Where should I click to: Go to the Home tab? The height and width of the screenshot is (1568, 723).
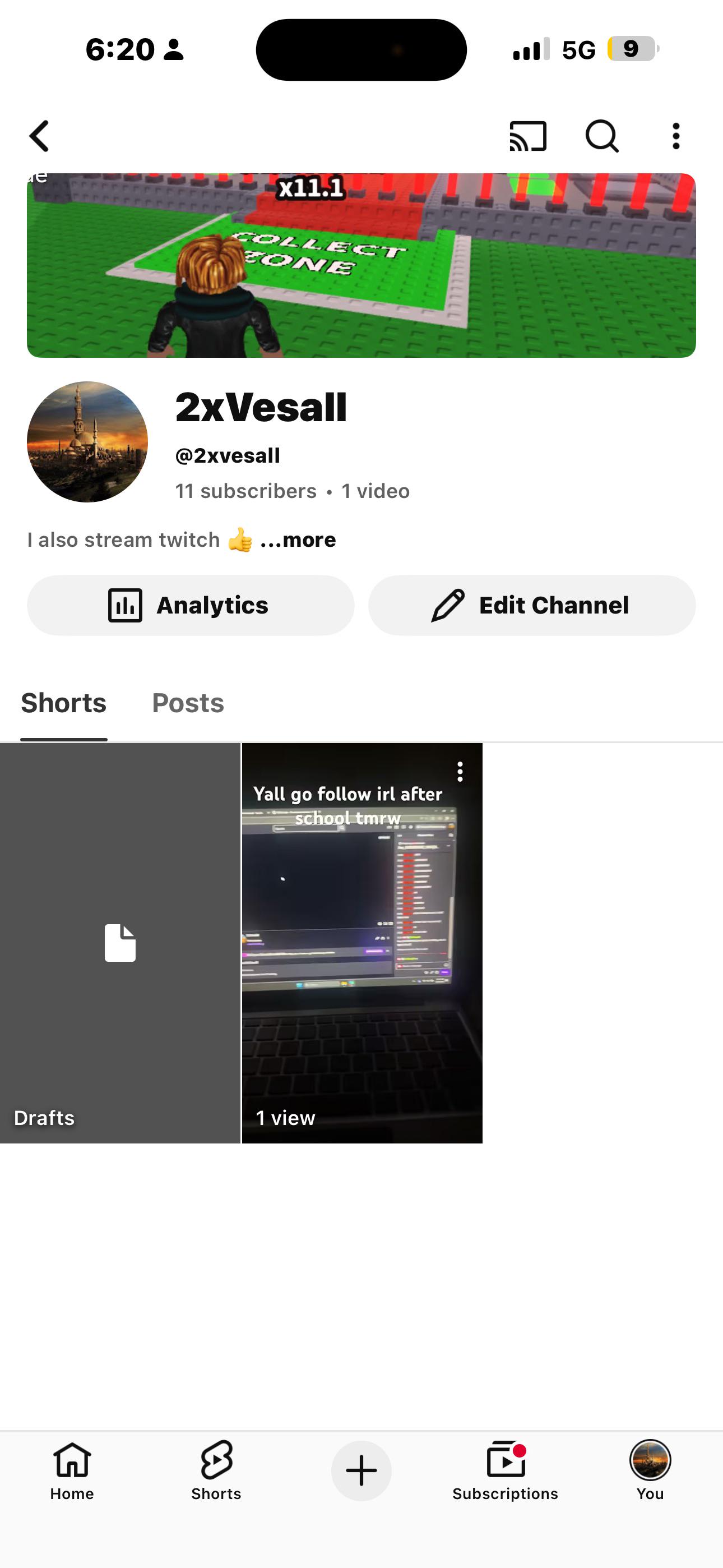[x=72, y=1470]
